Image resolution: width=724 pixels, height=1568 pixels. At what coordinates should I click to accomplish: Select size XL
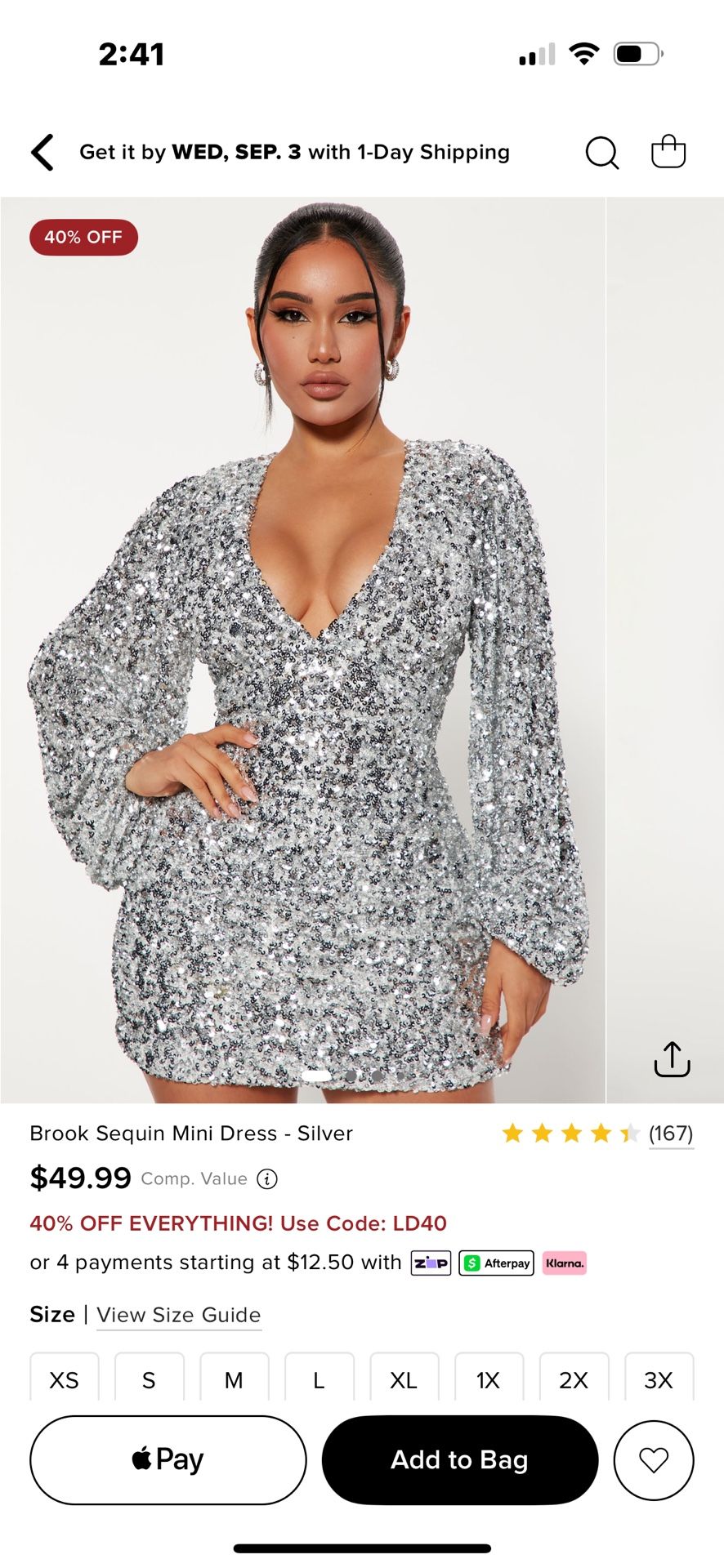tap(404, 1379)
